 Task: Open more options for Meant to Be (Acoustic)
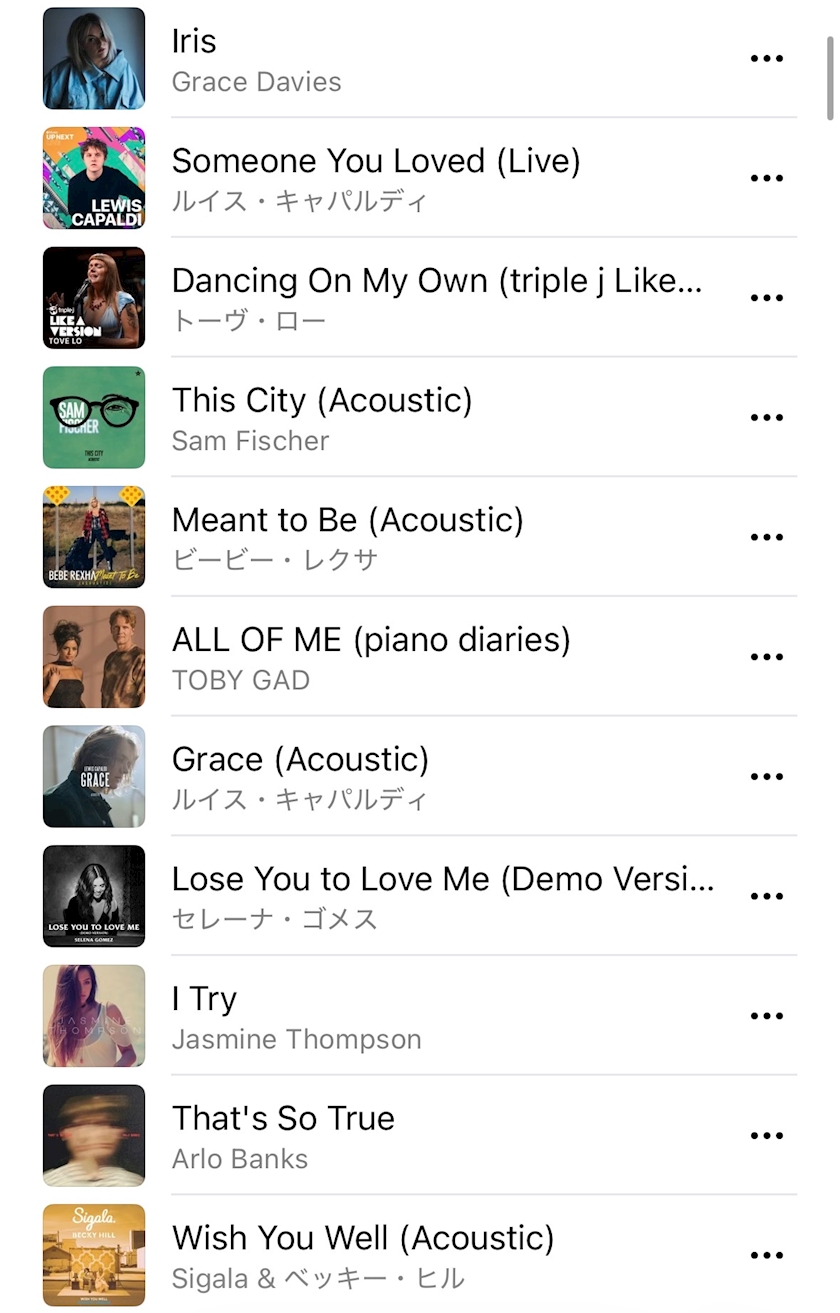tap(766, 537)
